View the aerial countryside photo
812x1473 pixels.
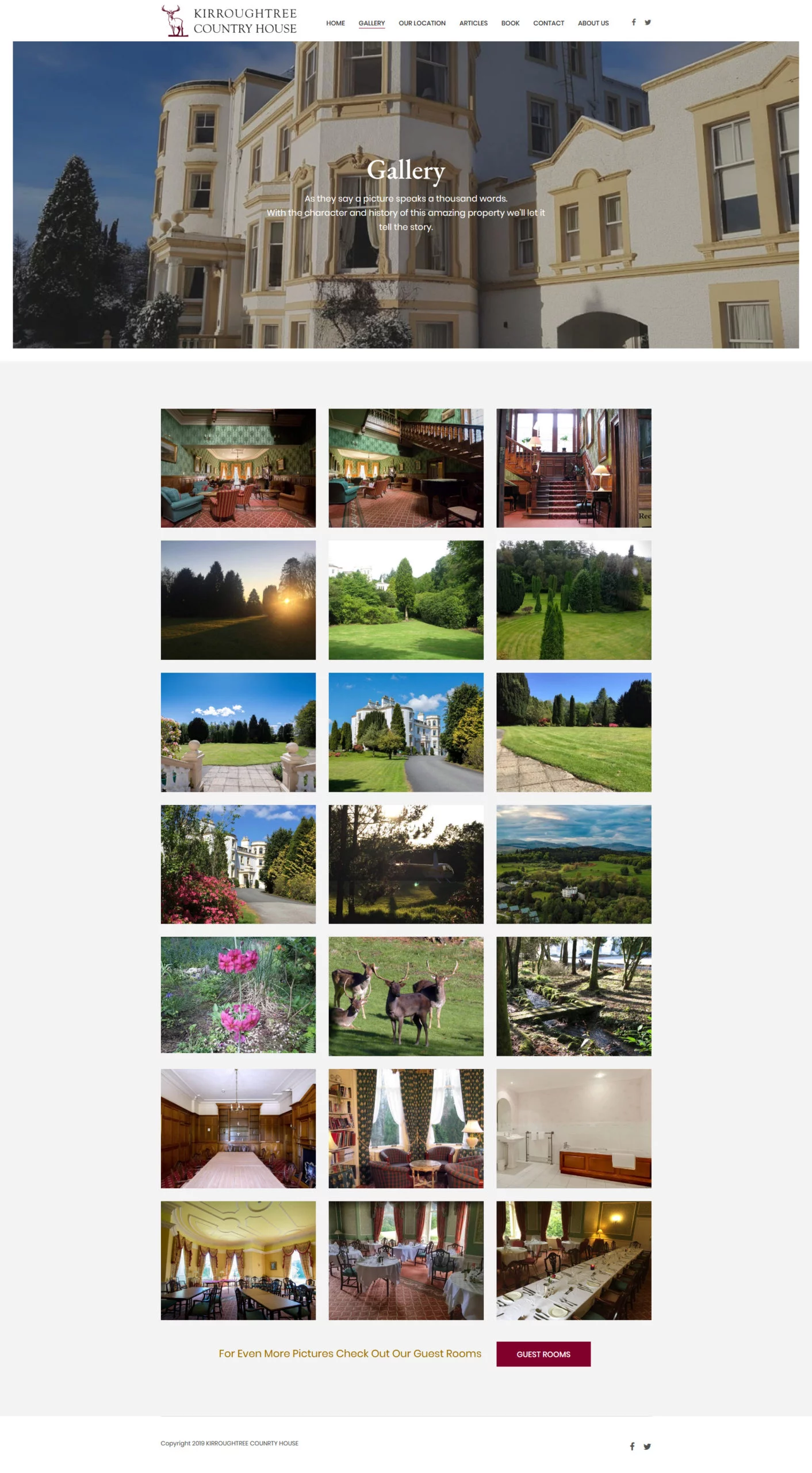573,864
